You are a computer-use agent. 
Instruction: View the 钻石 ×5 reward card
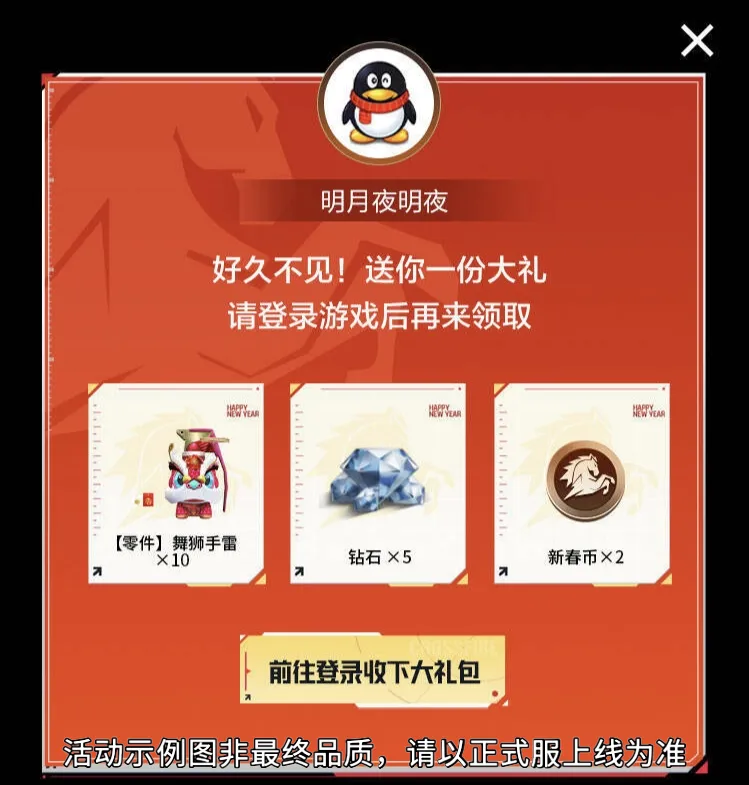378,484
